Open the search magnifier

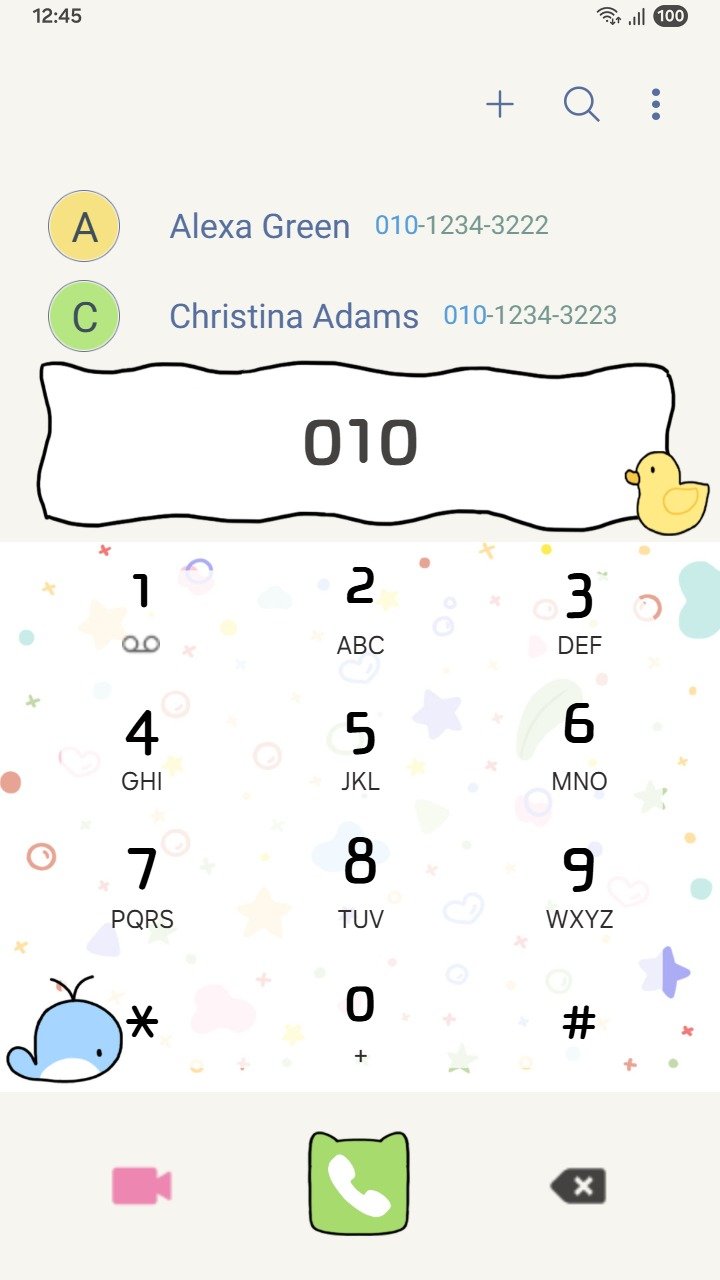[581, 104]
